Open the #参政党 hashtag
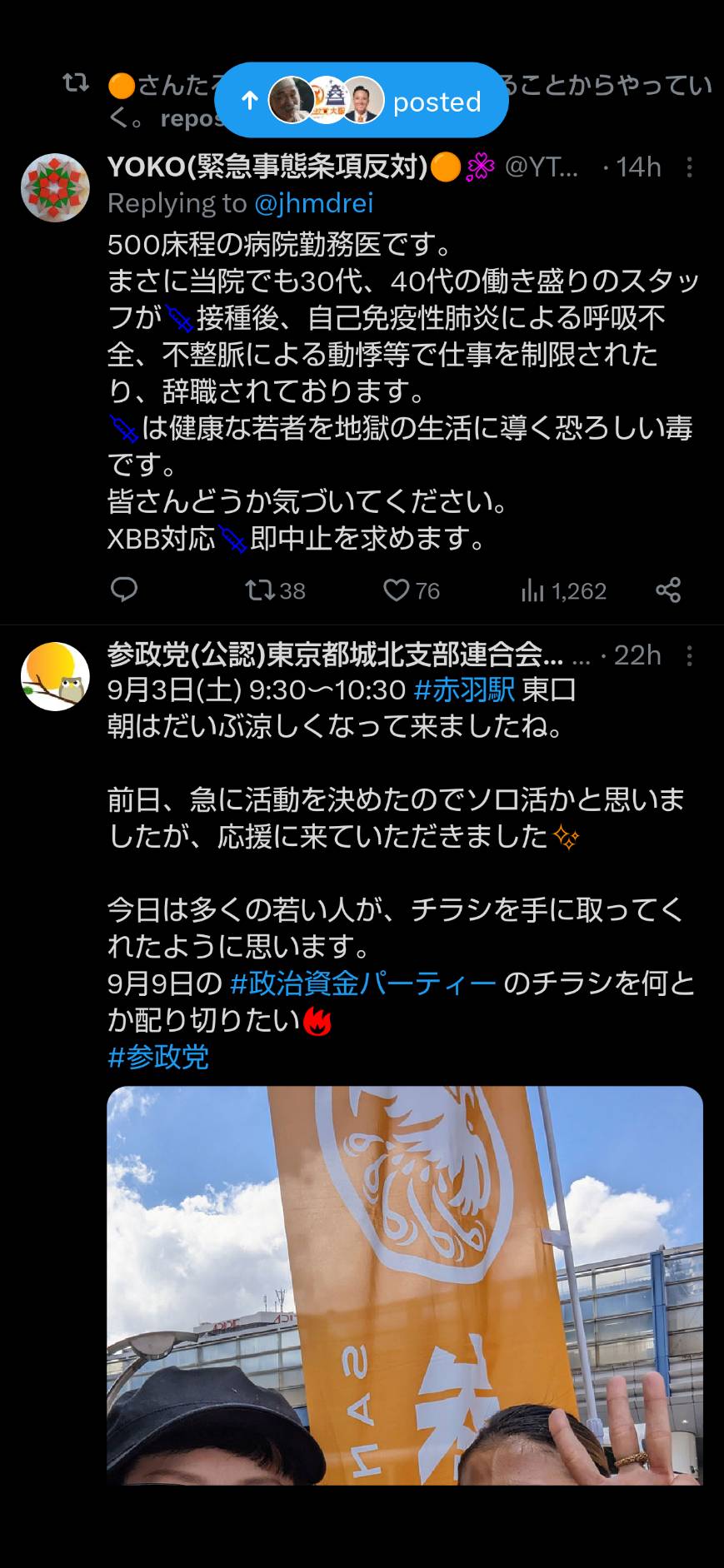 158,1057
